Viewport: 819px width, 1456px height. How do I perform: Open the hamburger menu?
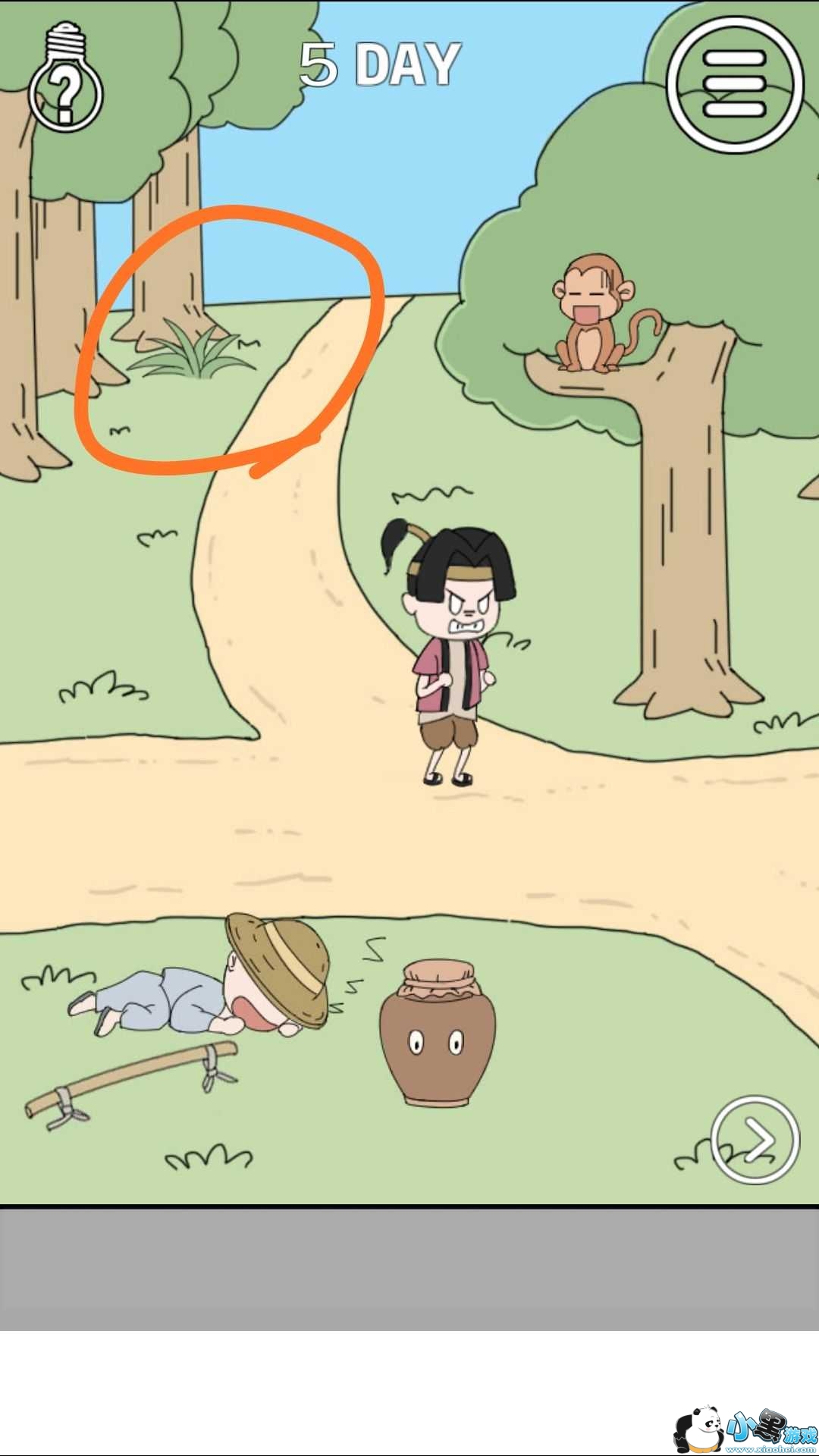point(734,84)
